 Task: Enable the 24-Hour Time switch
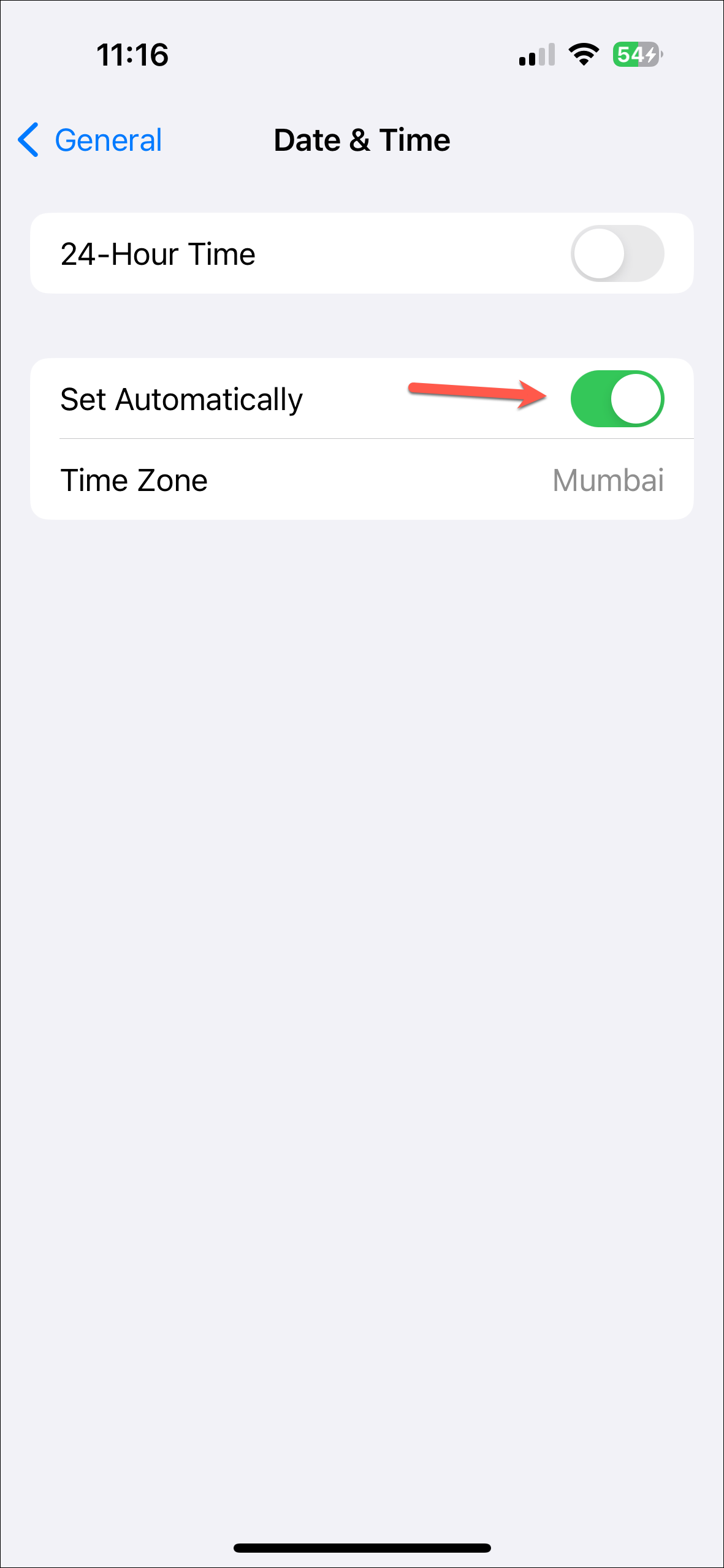pyautogui.click(x=617, y=254)
